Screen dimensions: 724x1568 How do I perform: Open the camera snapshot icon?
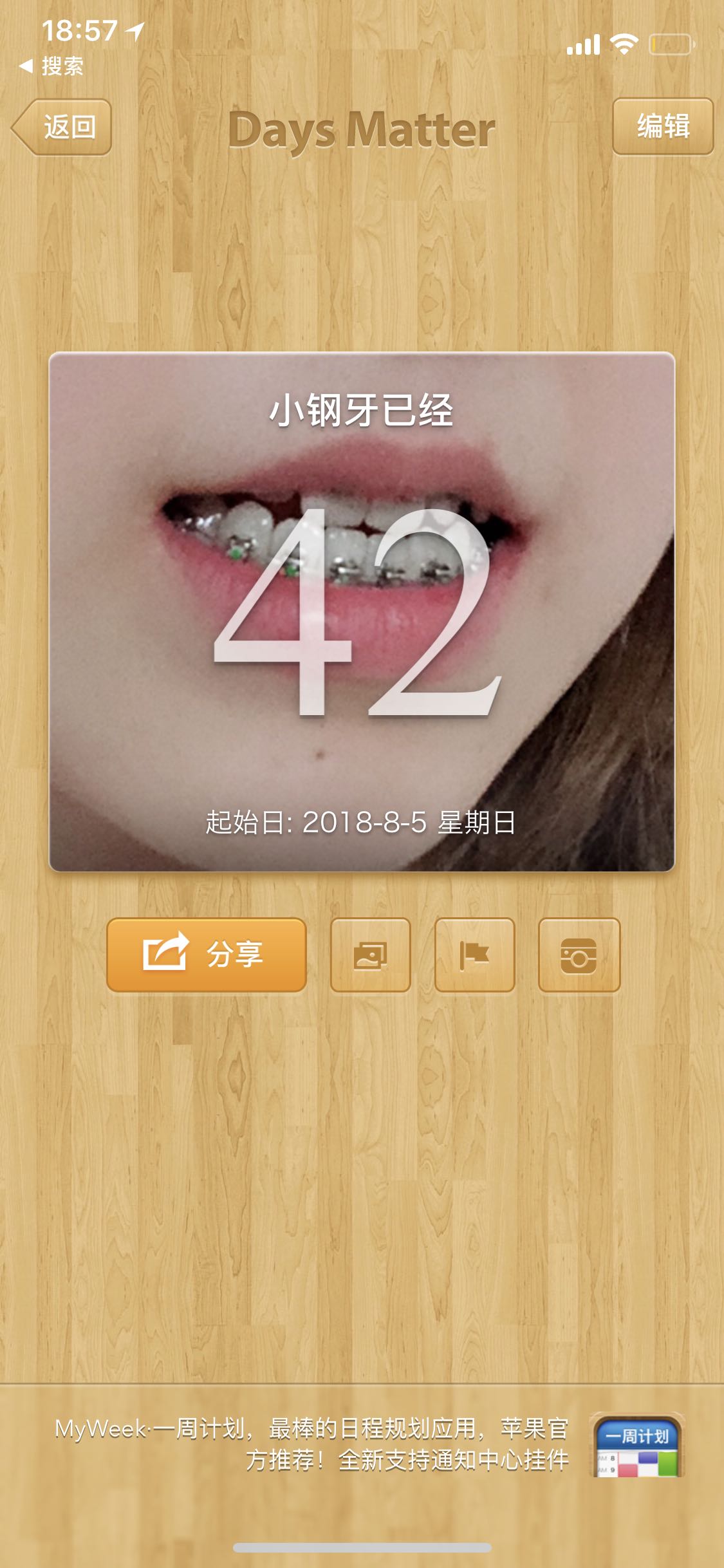(579, 955)
